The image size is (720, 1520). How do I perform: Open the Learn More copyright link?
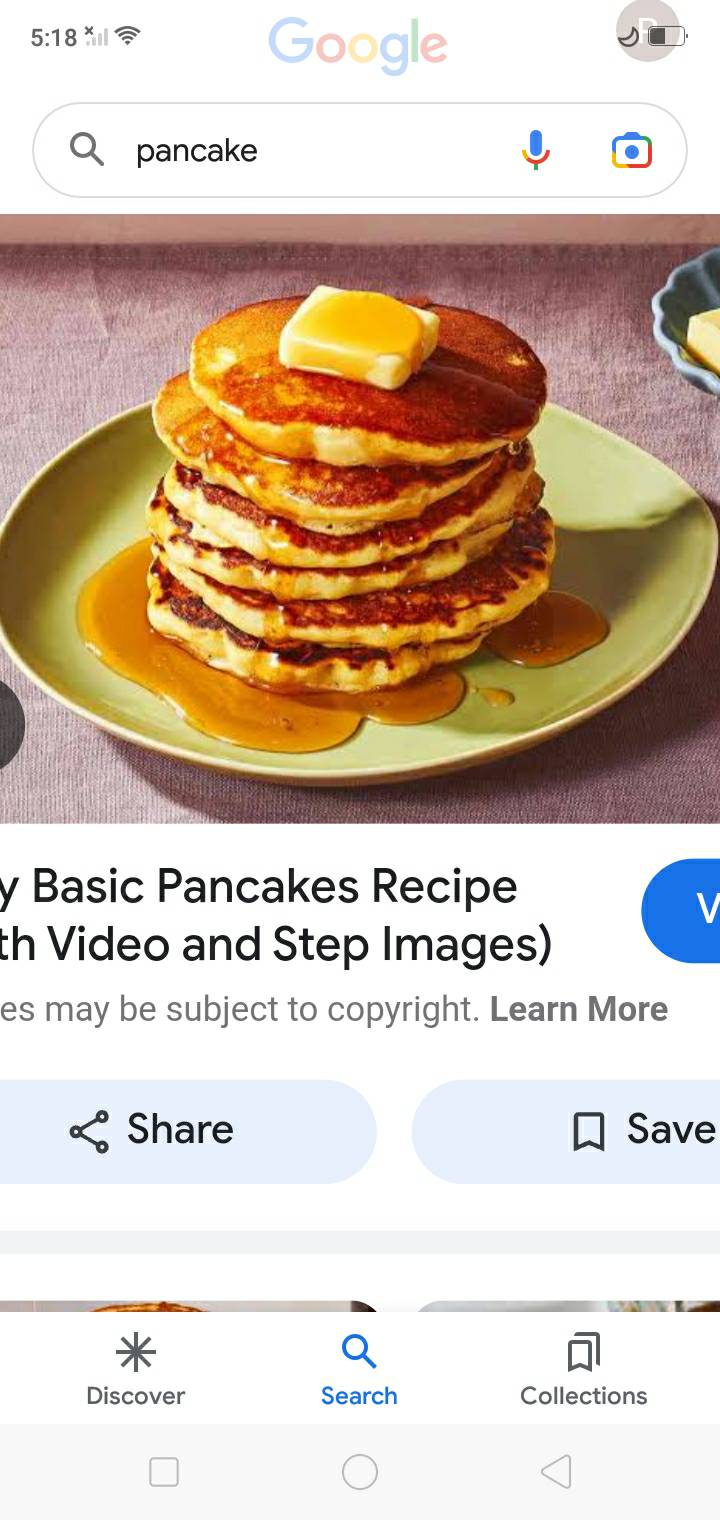578,1009
